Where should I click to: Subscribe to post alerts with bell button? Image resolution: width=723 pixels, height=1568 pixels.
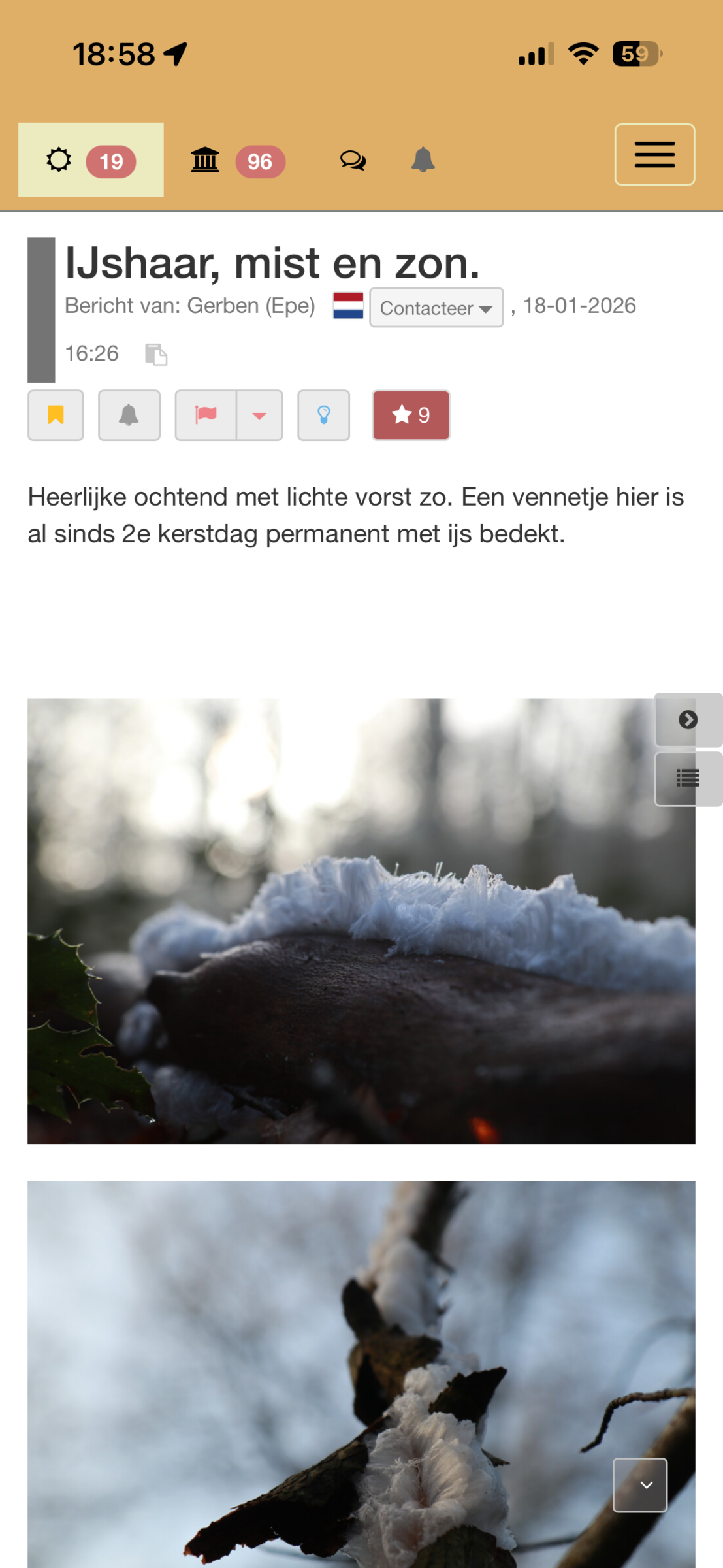(x=129, y=416)
